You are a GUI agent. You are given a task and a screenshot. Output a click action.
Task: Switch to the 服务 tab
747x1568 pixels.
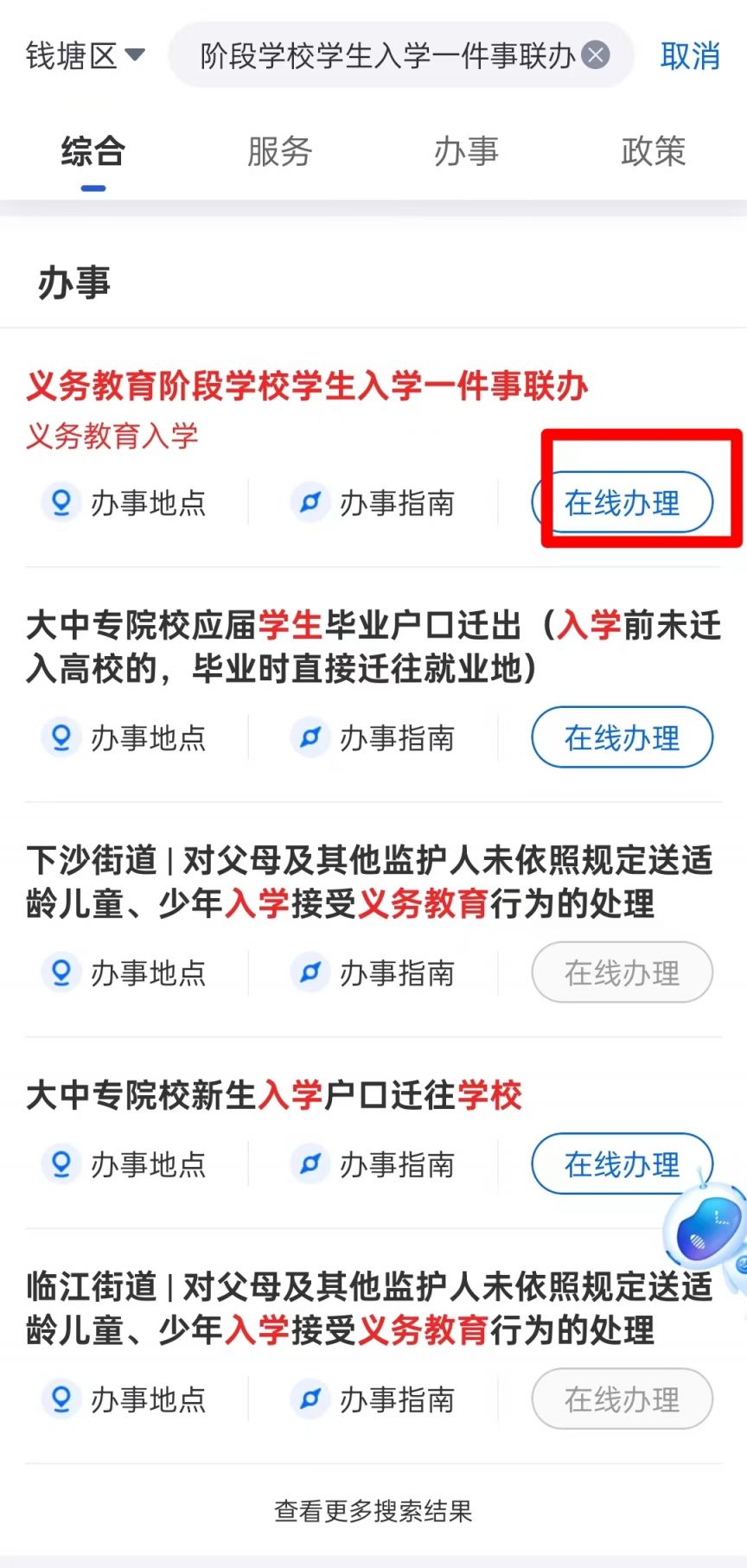279,151
